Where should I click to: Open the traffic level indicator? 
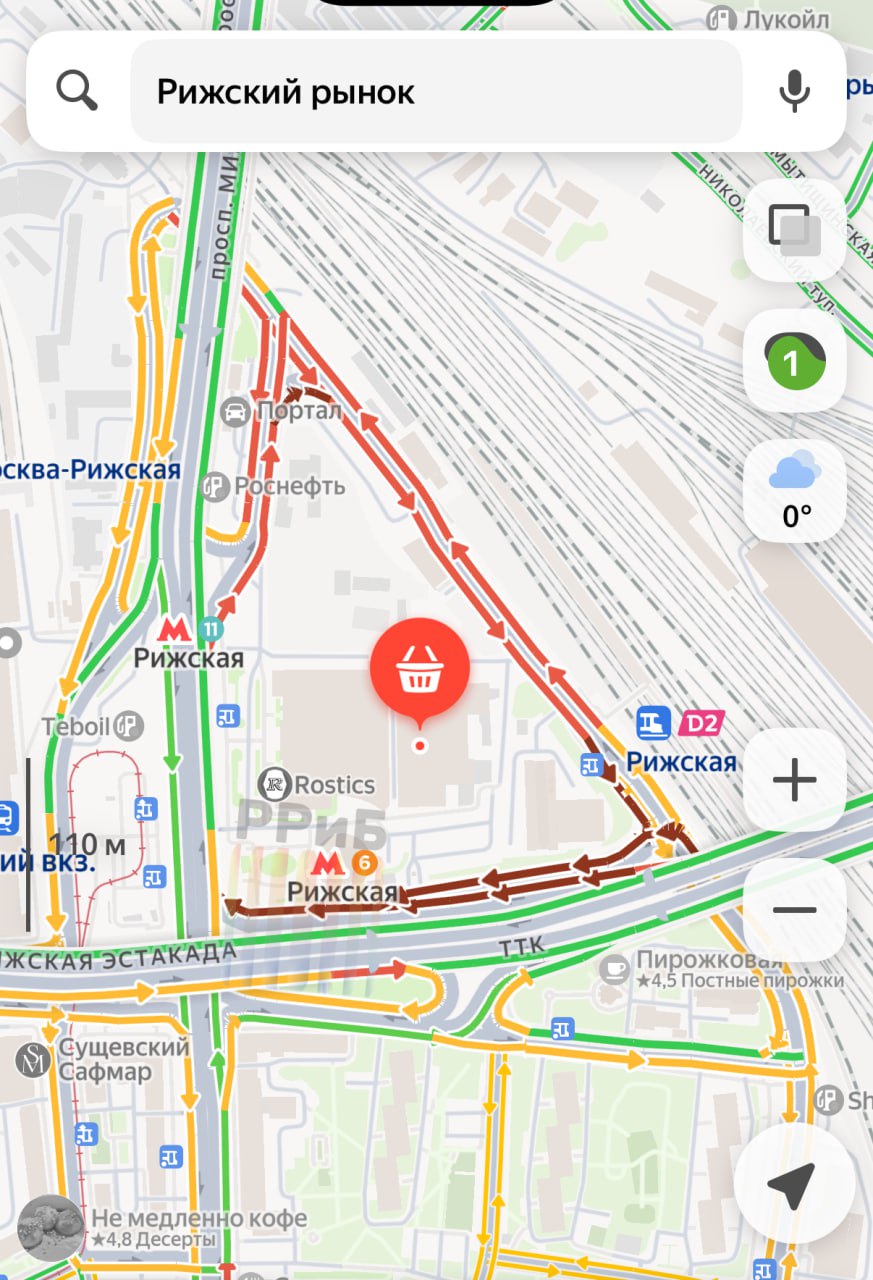[x=794, y=362]
